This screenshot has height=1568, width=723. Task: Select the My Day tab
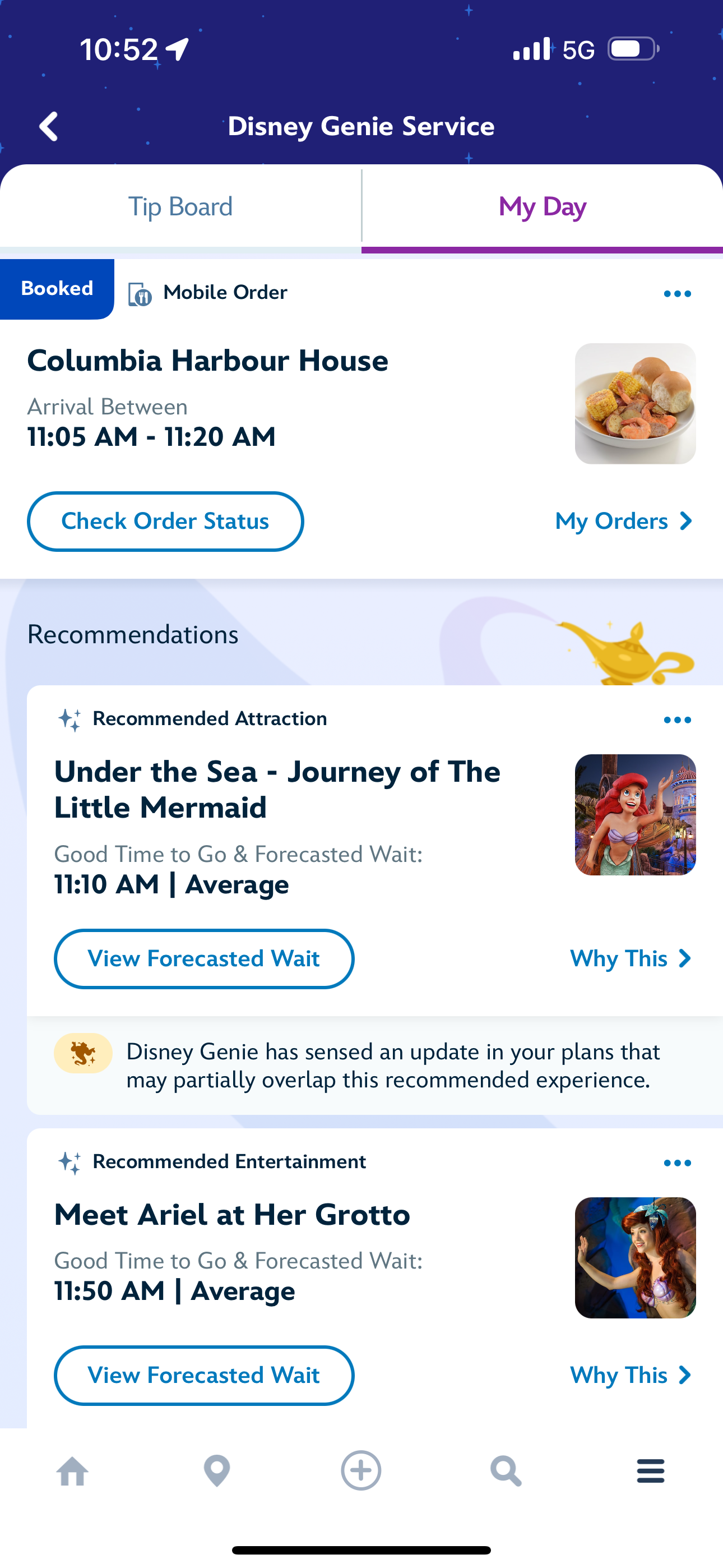pyautogui.click(x=543, y=207)
